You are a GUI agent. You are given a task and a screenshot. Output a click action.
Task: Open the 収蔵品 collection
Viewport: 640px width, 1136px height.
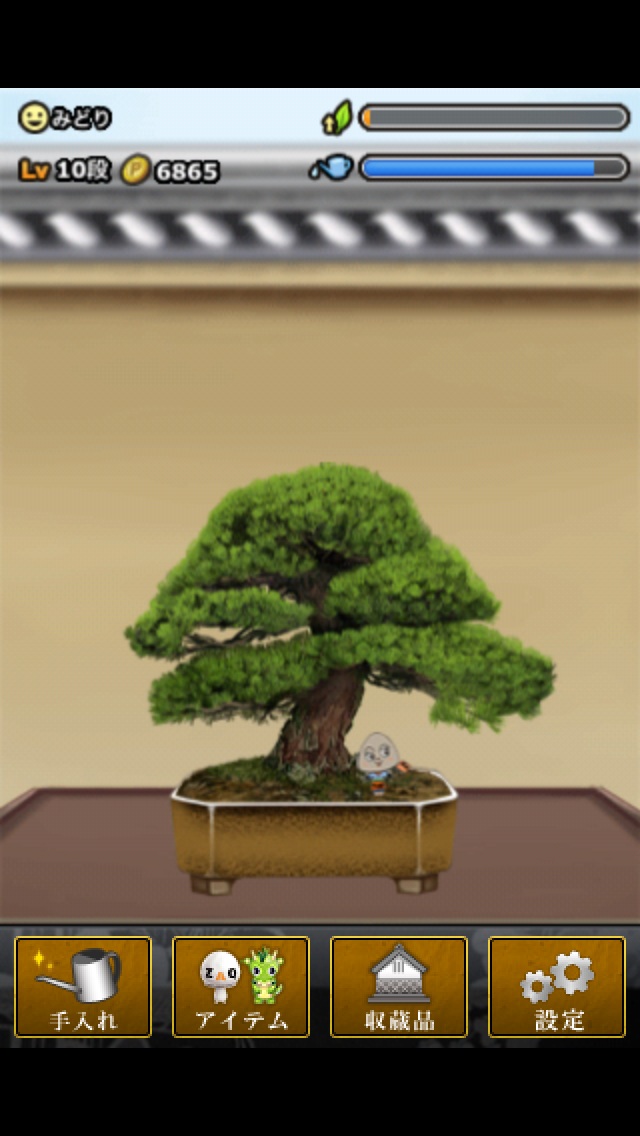coord(399,987)
